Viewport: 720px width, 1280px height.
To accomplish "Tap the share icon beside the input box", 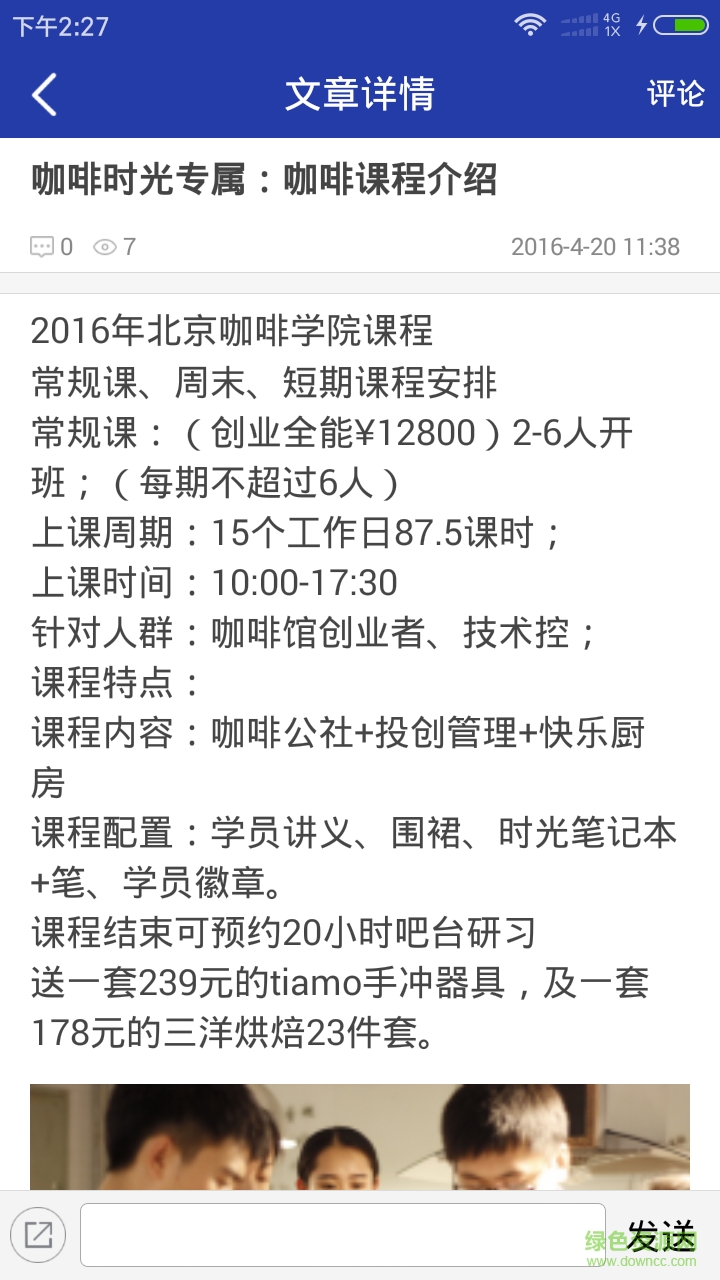I will coord(39,1234).
